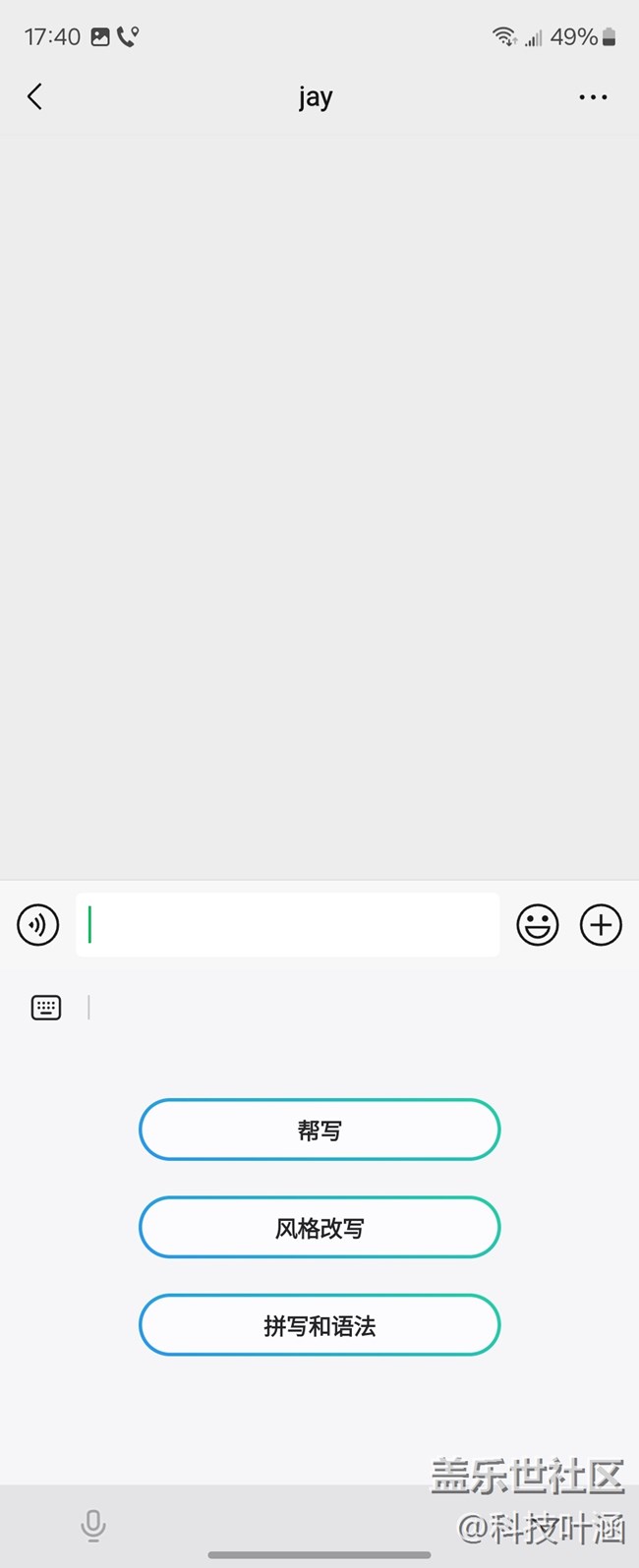Open the emoji sticker panel

[538, 925]
